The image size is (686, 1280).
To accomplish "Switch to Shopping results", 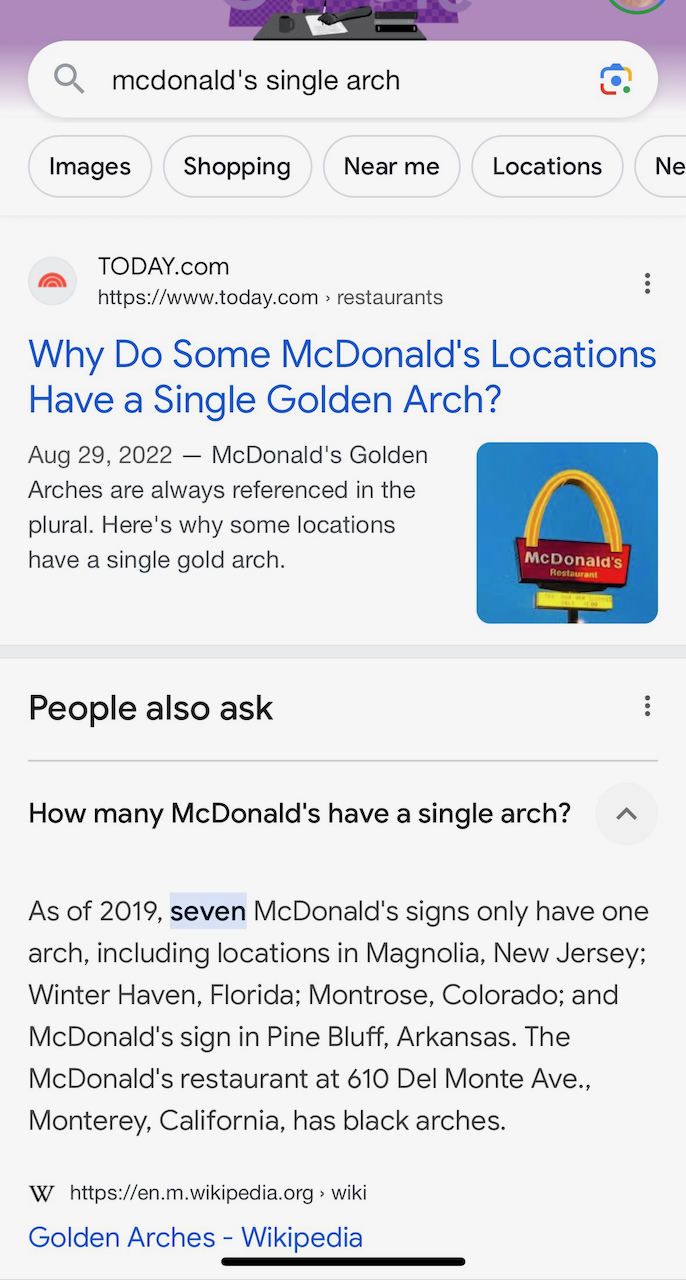I will click(x=237, y=166).
